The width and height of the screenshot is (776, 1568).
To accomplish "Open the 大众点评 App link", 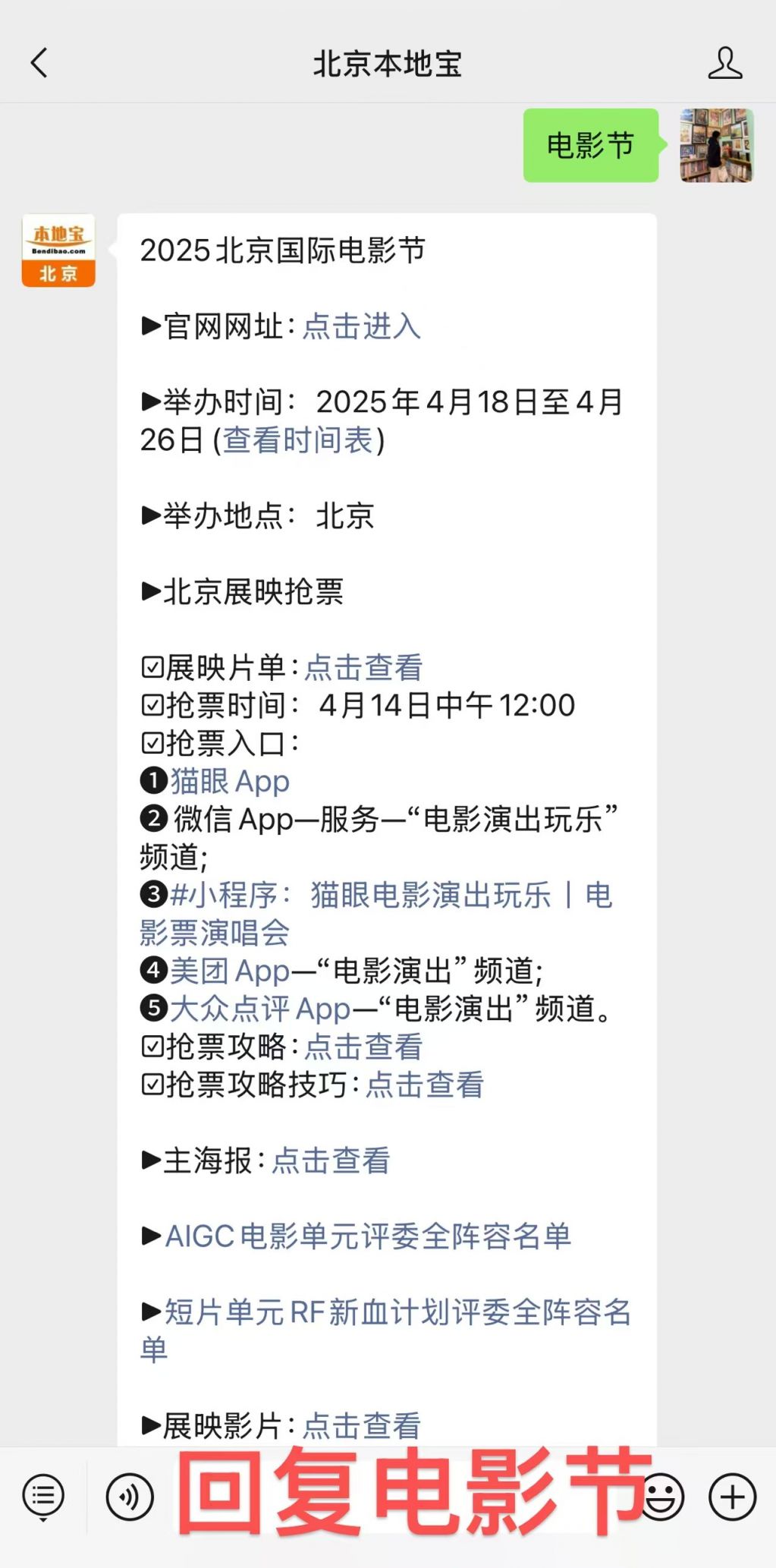I will pyautogui.click(x=259, y=1009).
